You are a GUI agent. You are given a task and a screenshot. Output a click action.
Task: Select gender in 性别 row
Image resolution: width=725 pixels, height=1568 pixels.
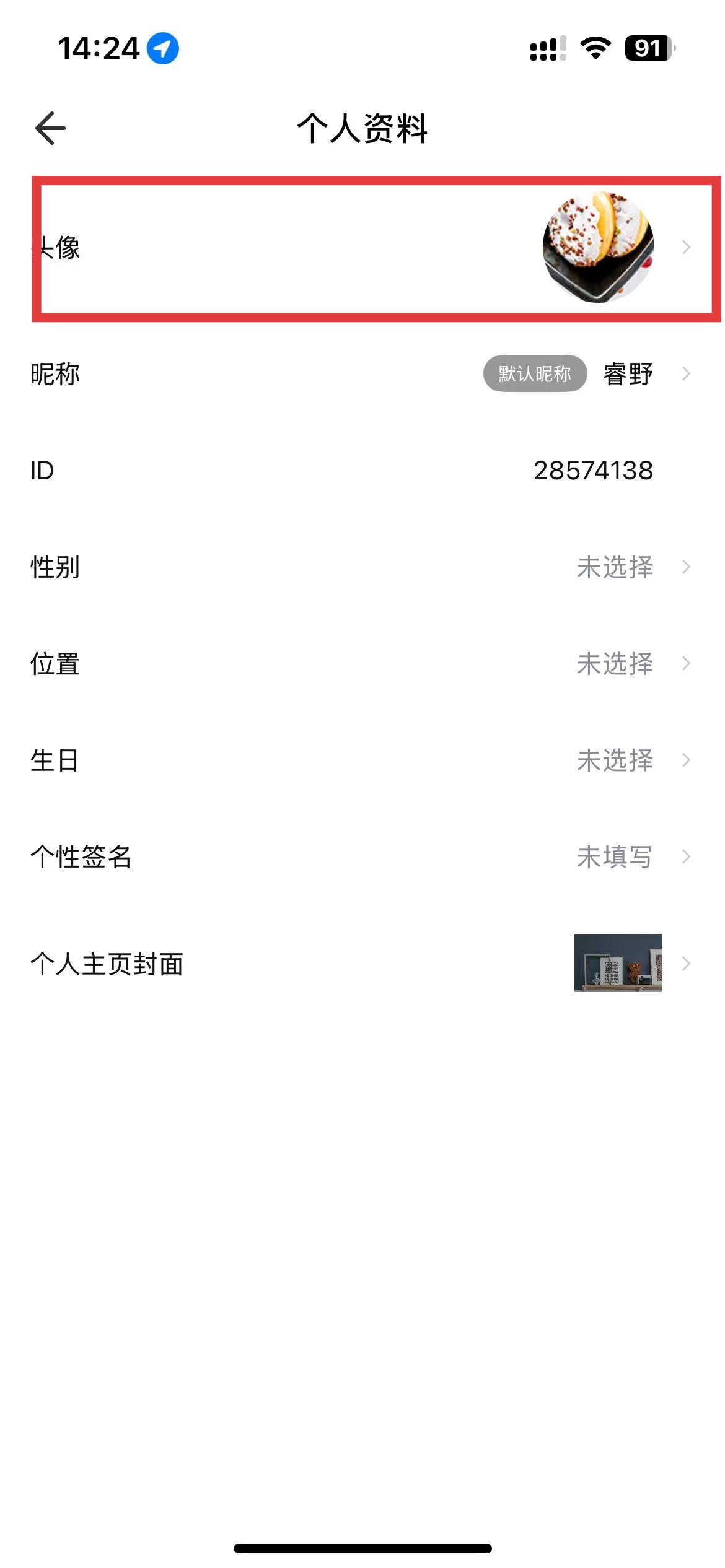pos(362,567)
